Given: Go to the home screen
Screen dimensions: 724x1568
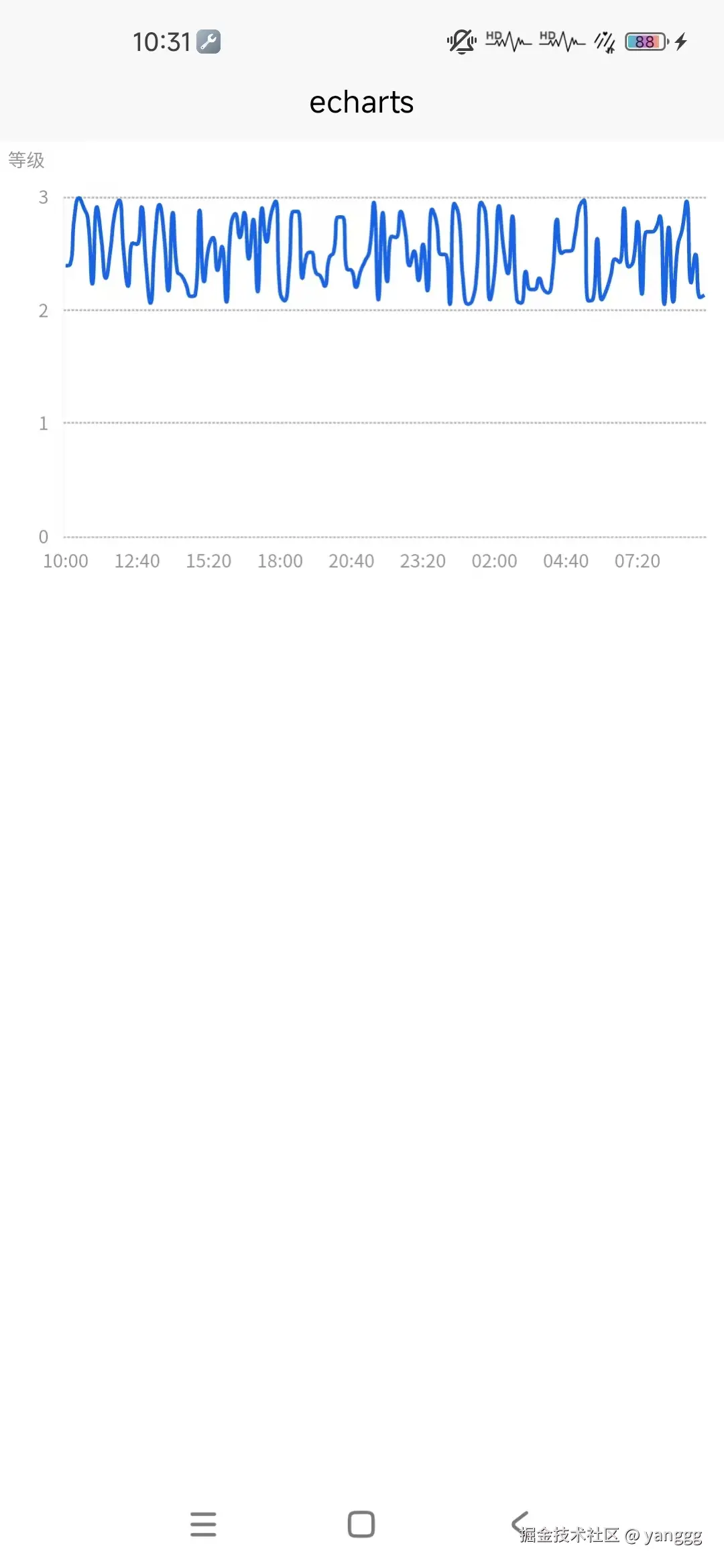Looking at the screenshot, I should click(361, 1524).
